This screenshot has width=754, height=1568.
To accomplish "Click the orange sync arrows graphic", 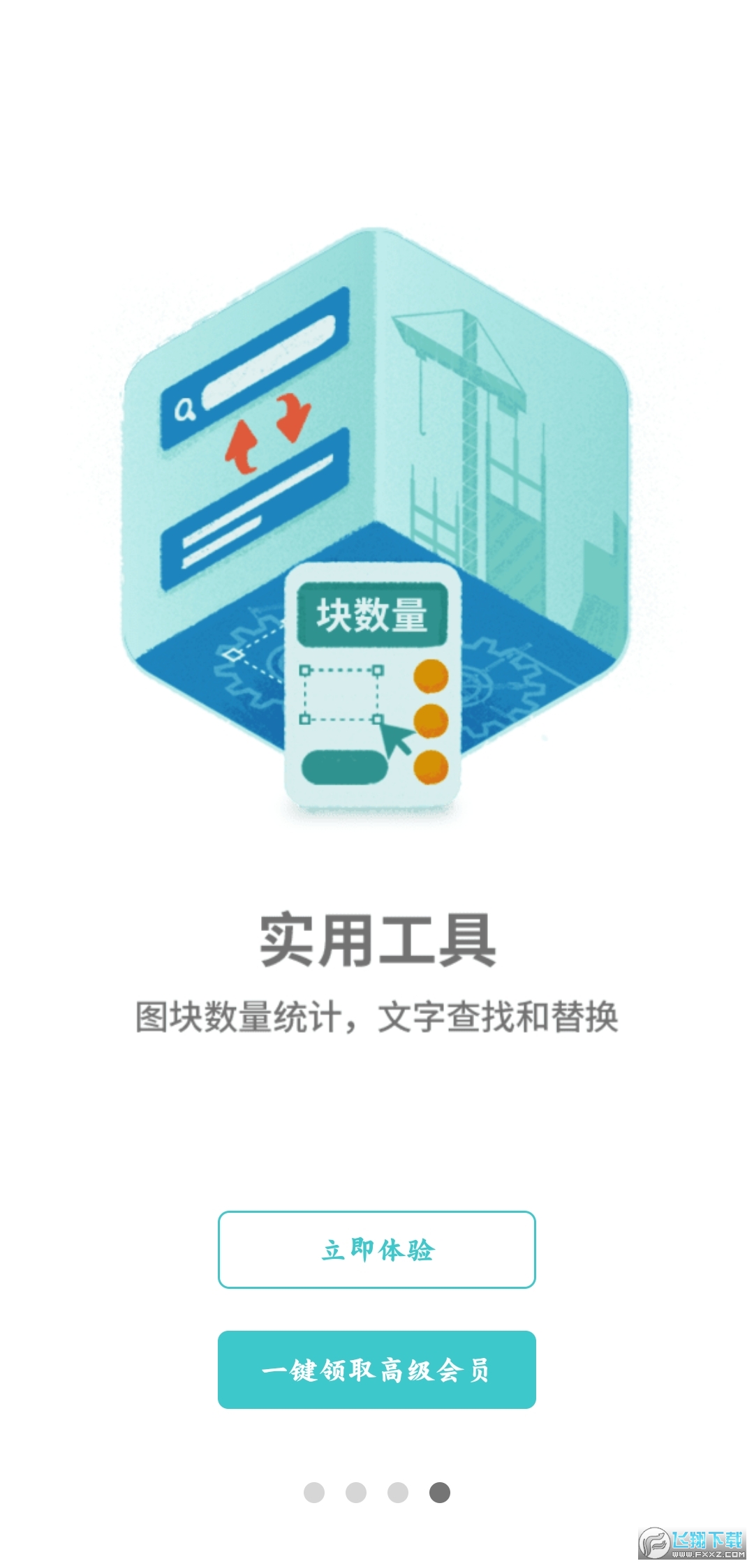I will (x=269, y=429).
